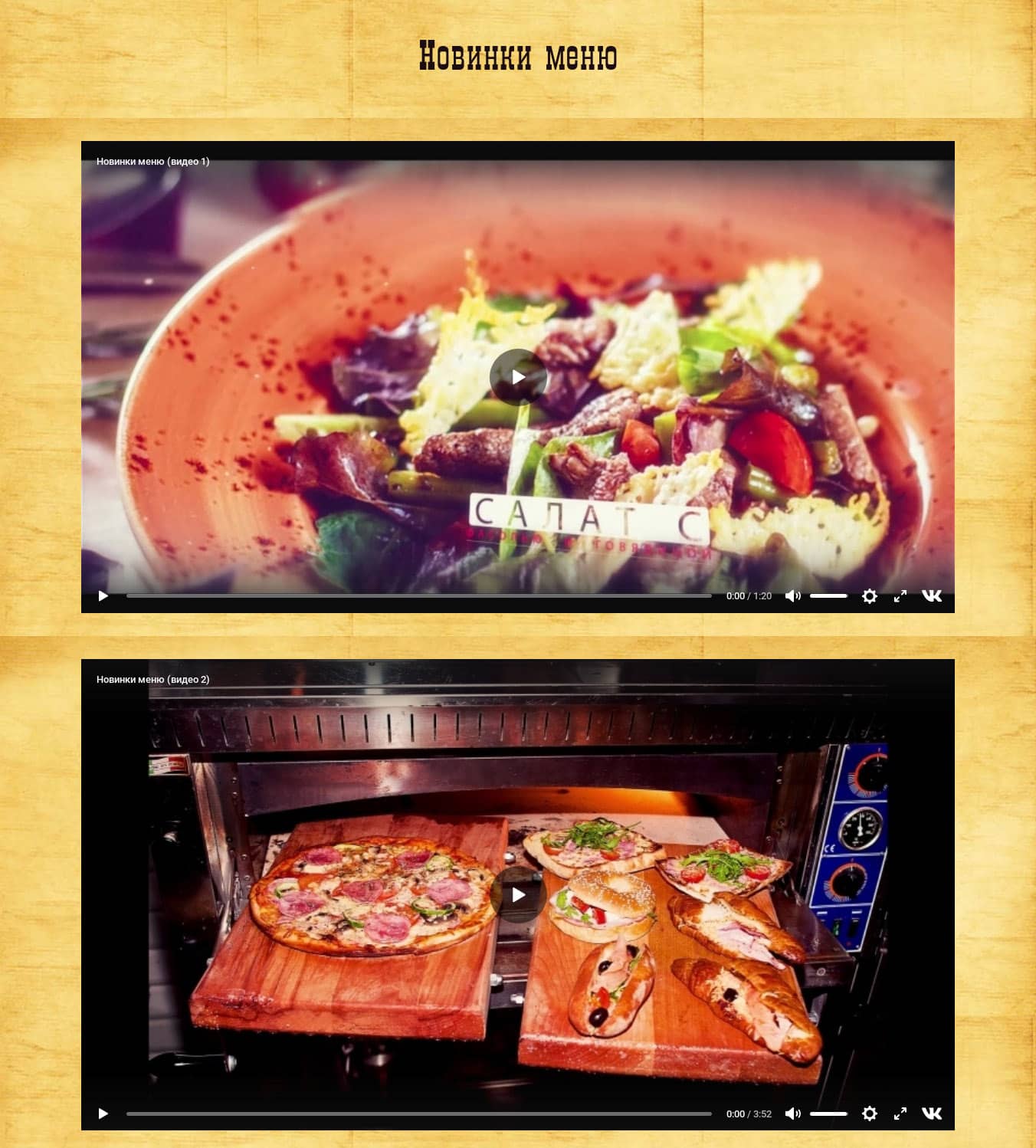Seek on the progress bar of video 2
1036x1148 pixels.
click(x=418, y=1114)
